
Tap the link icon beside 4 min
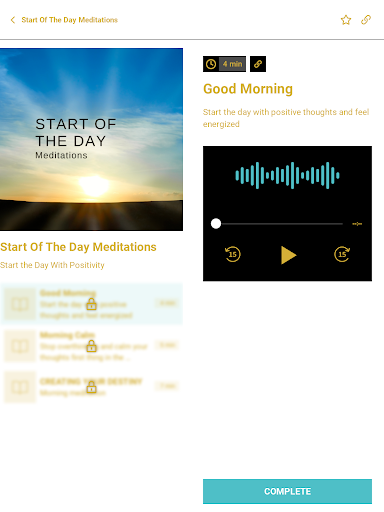pyautogui.click(x=258, y=64)
